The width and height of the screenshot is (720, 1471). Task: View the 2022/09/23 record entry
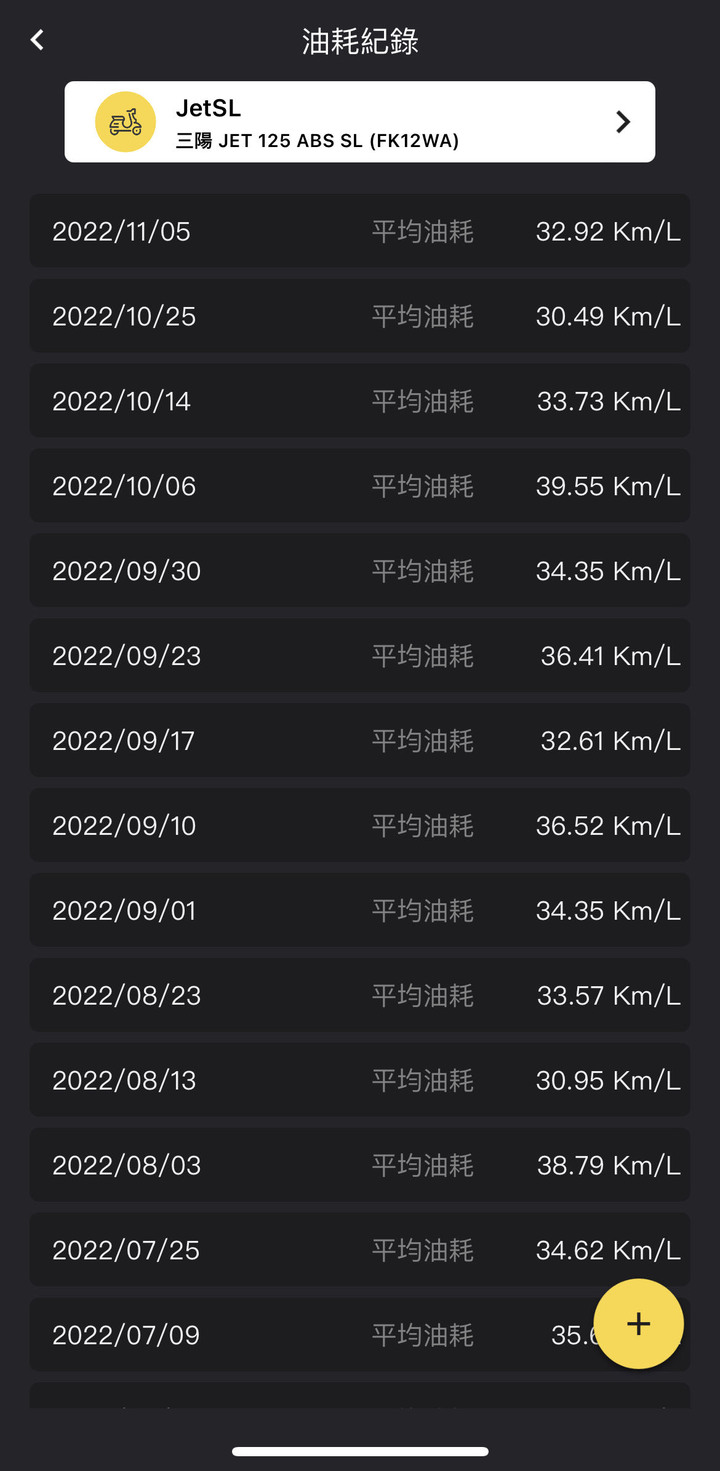pos(360,656)
